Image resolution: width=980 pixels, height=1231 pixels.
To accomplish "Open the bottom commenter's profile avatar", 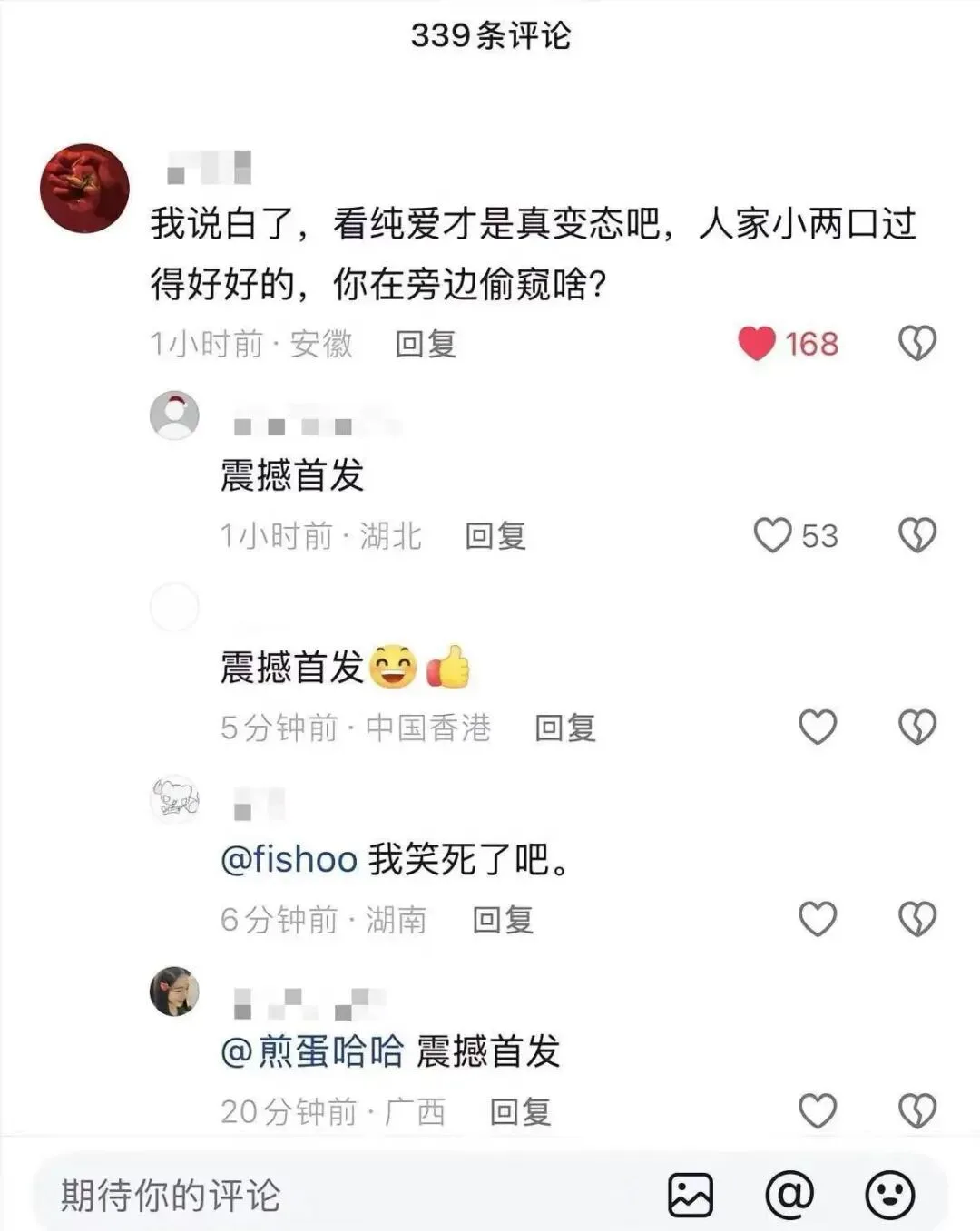I will point(175,992).
